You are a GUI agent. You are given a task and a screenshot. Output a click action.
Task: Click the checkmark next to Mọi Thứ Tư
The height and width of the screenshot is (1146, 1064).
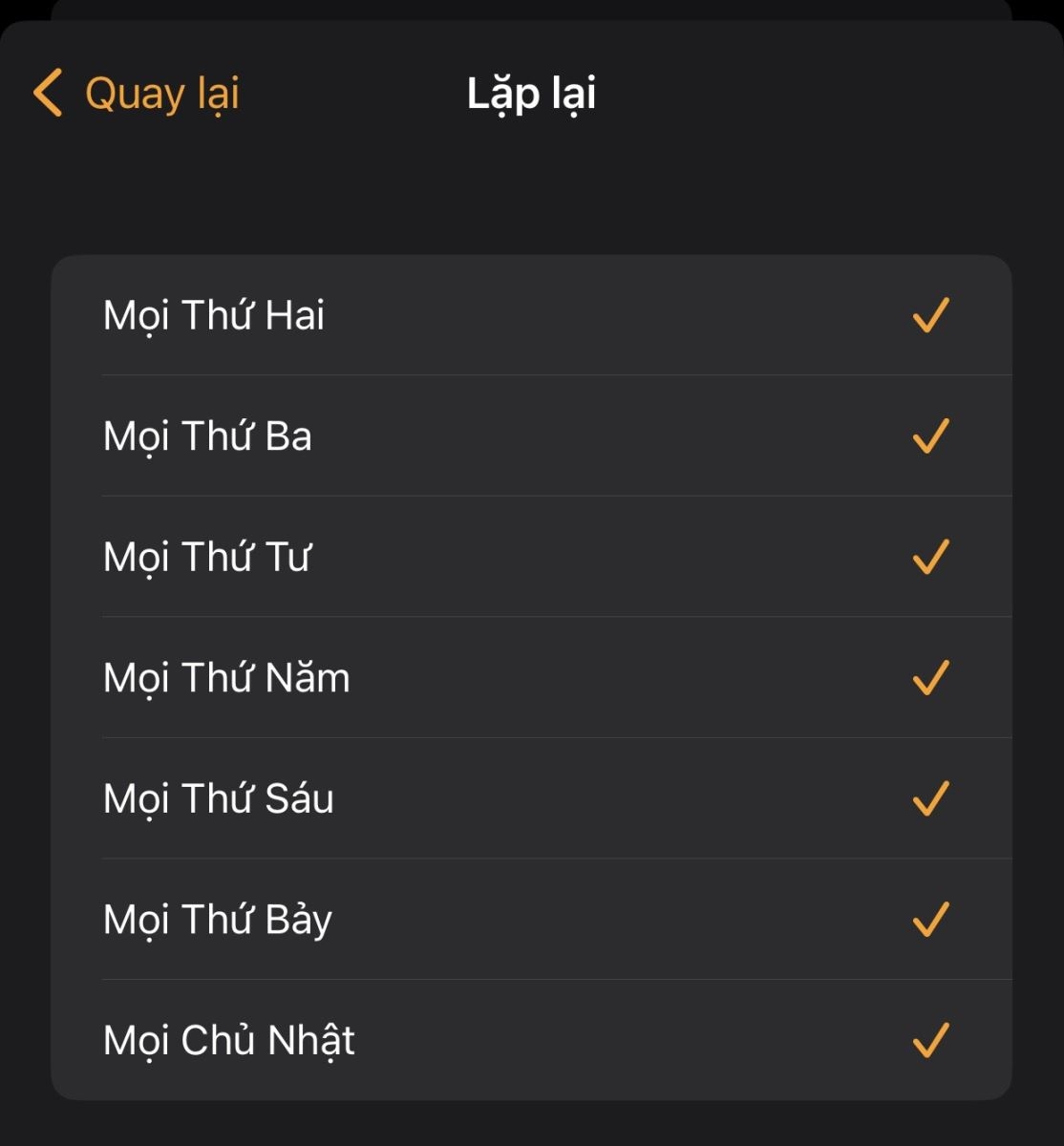click(x=931, y=557)
